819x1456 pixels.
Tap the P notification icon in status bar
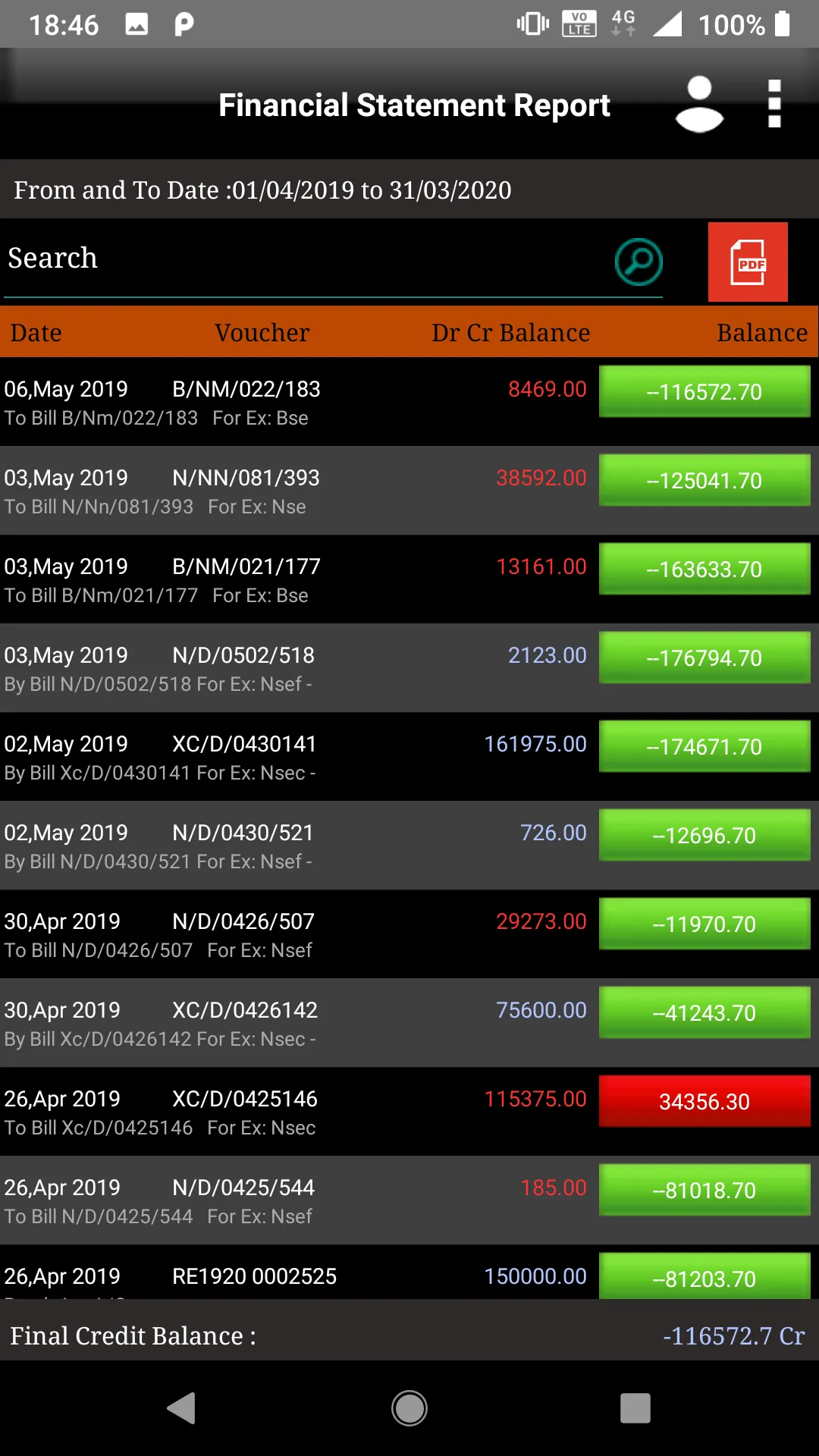[x=181, y=24]
